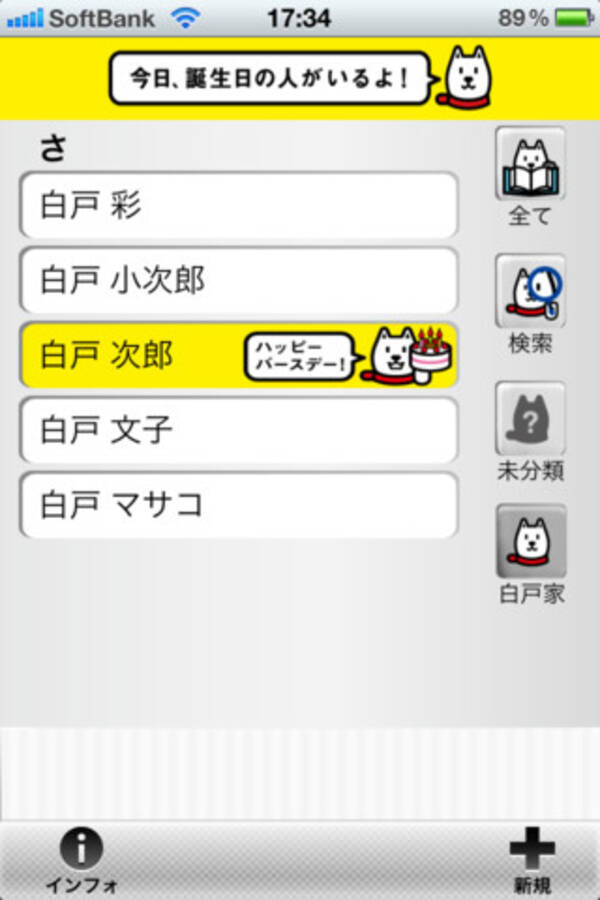The height and width of the screenshot is (900, 600).
Task: Open contact 白戸 マサコ
Action: click(238, 505)
